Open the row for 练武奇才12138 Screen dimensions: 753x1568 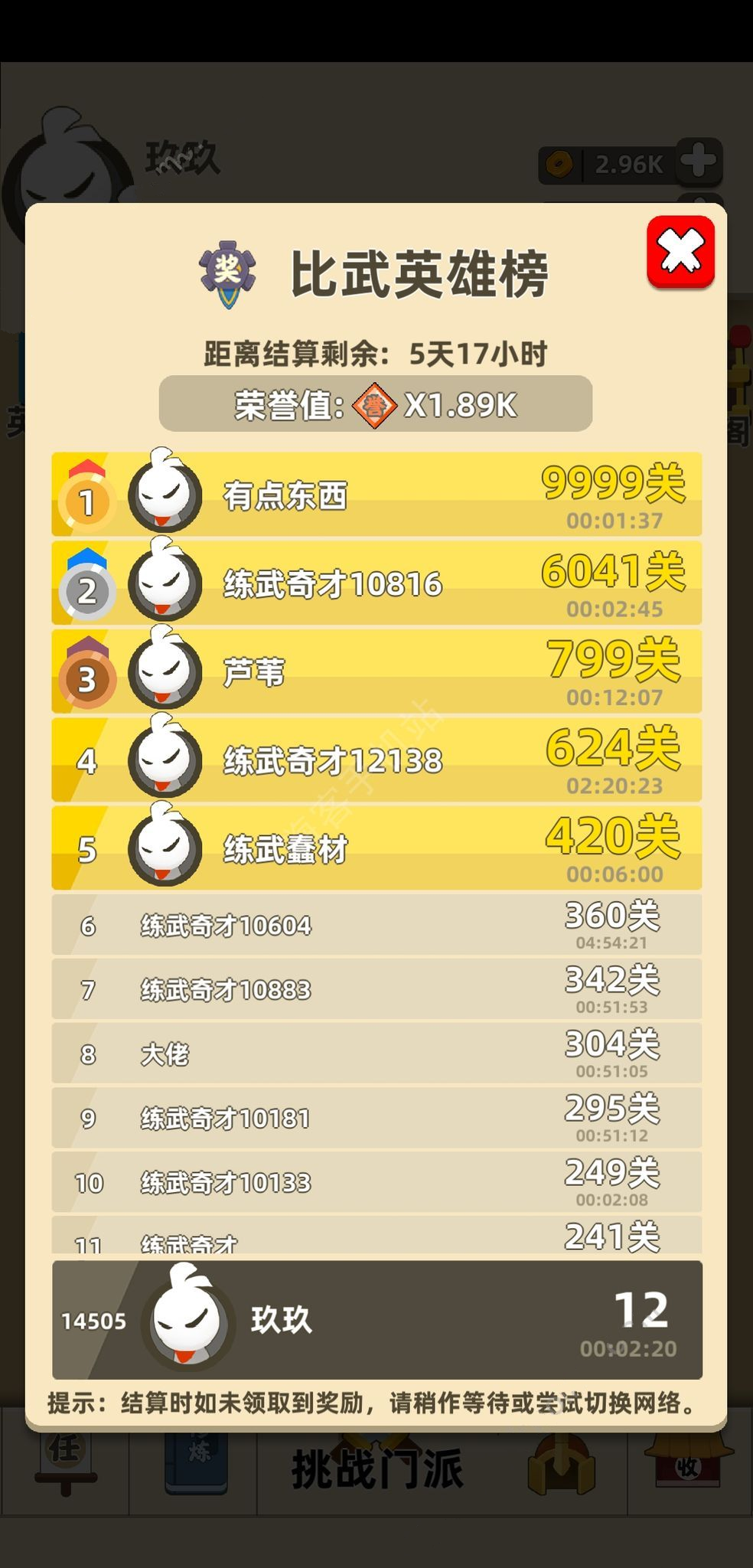[376, 759]
